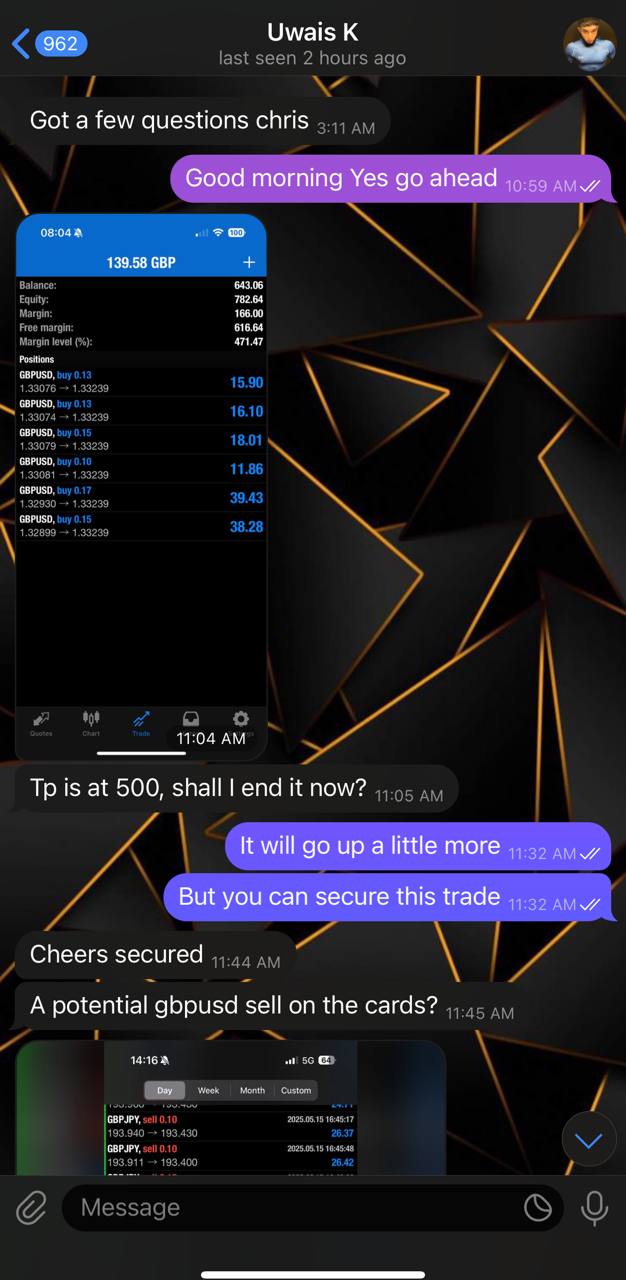
Task: Focus the Message text field
Action: point(290,1208)
